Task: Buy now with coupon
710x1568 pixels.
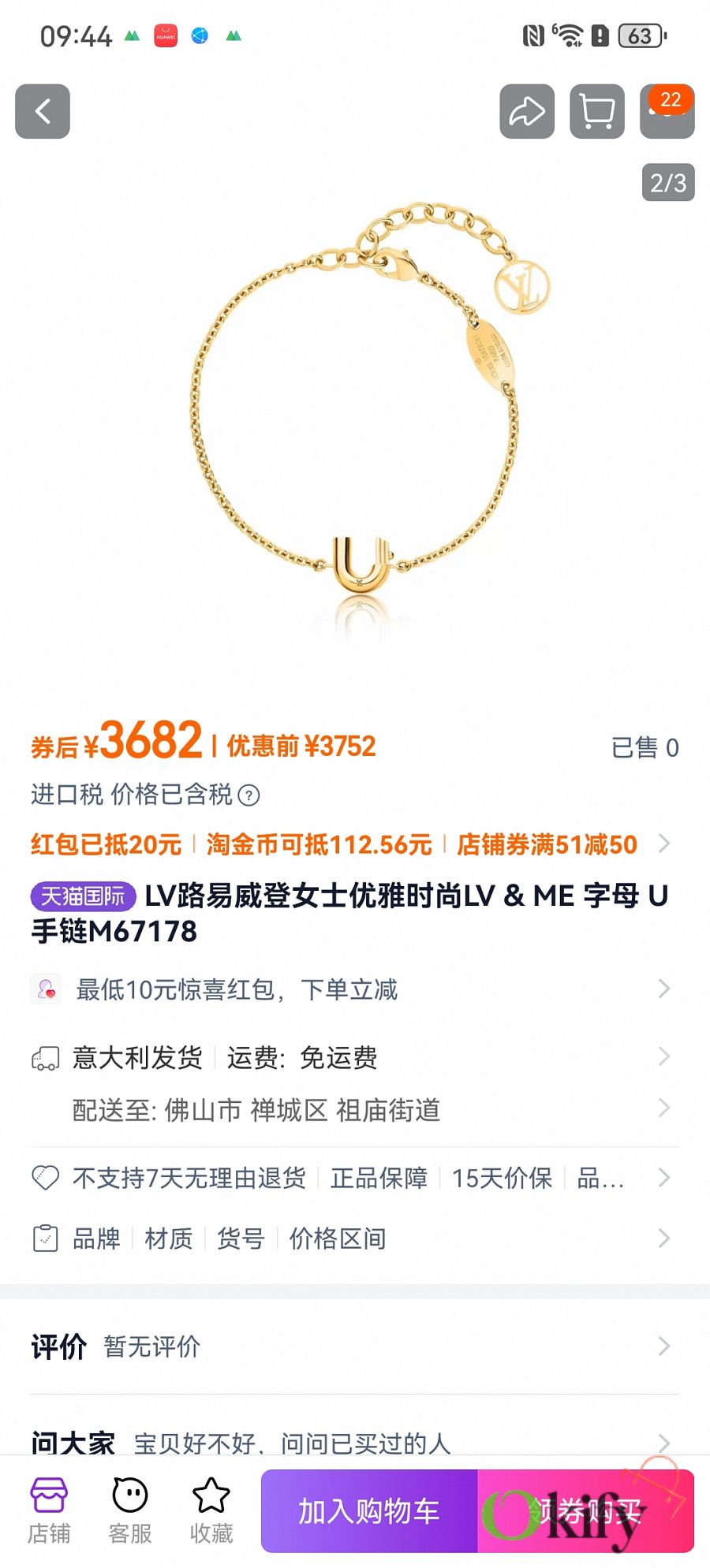Action: pos(585,1511)
